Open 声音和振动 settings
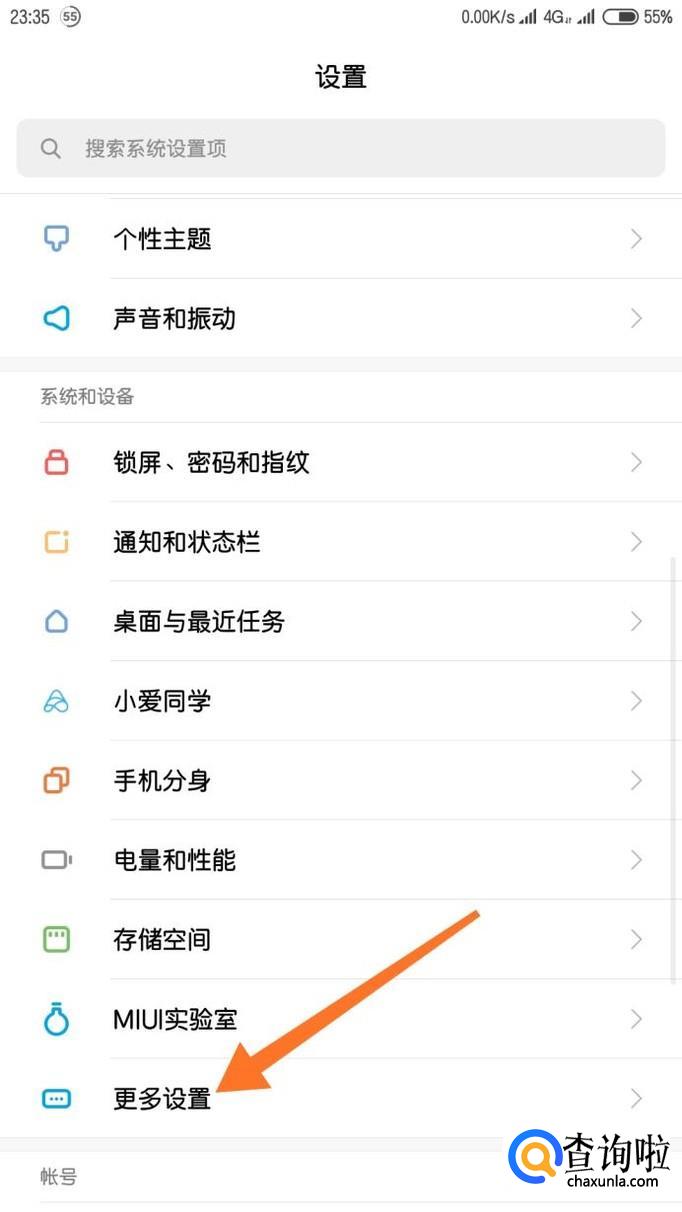Image resolution: width=682 pixels, height=1212 pixels. 340,319
